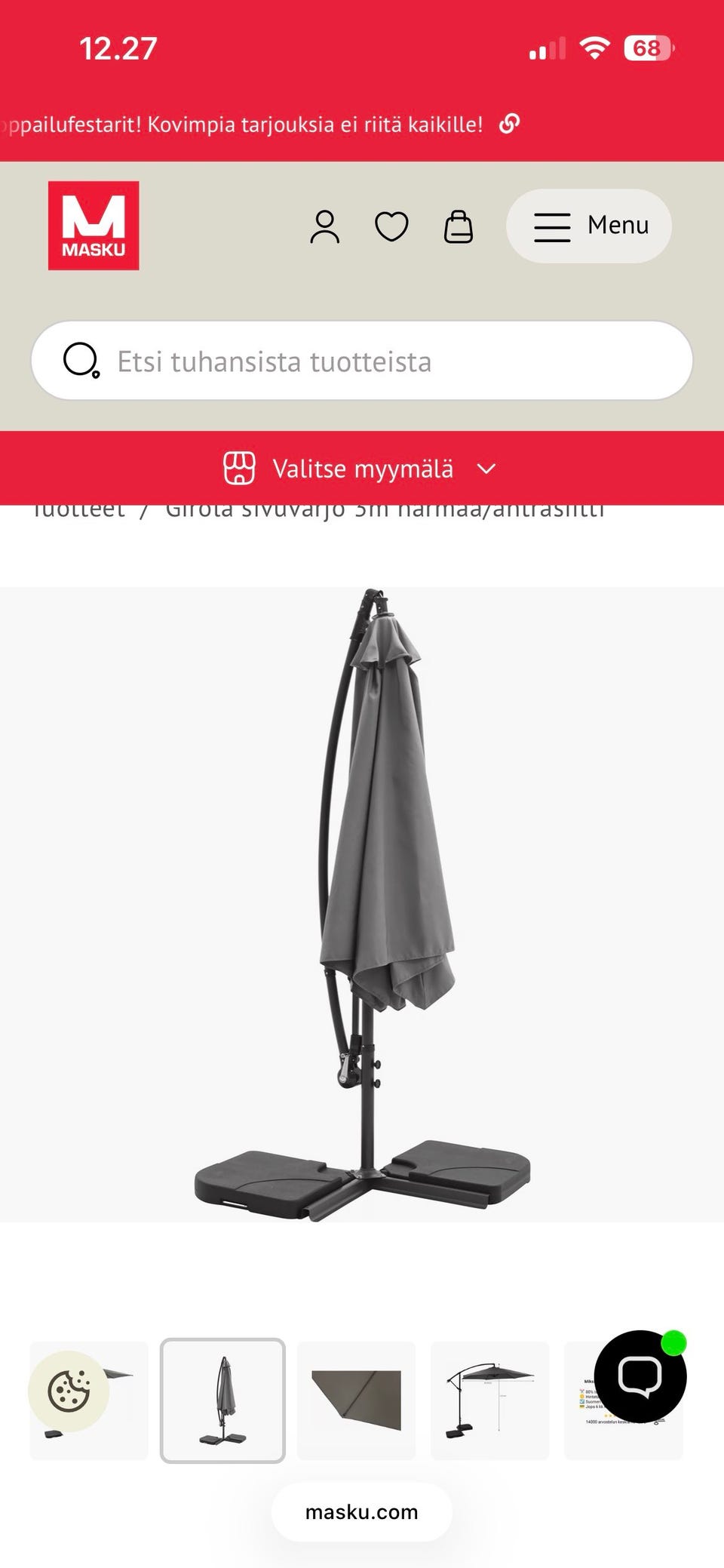Image resolution: width=724 pixels, height=1568 pixels.
Task: Select the folded parasol thumbnail
Action: [x=222, y=1400]
